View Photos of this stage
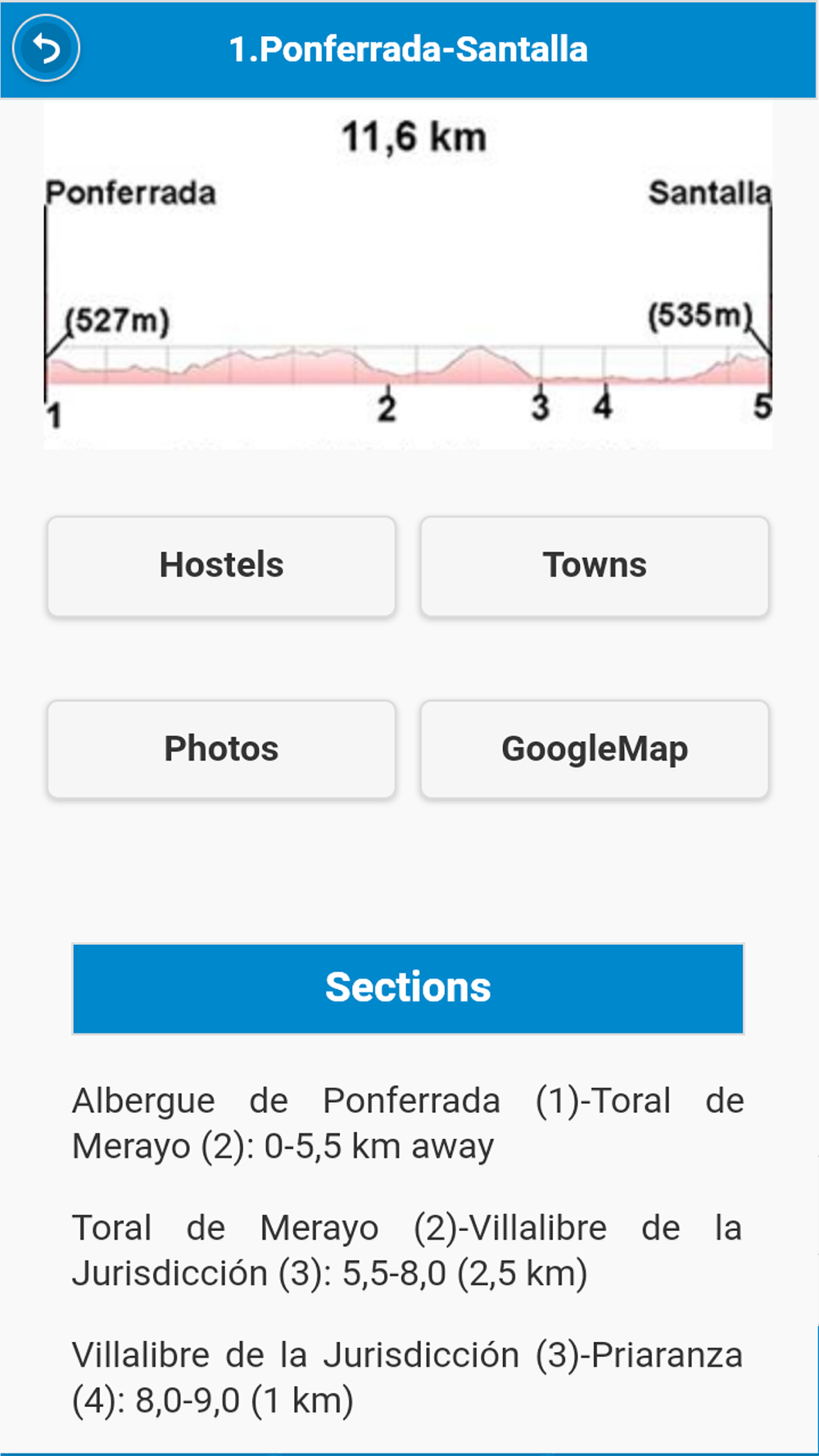 click(x=221, y=749)
